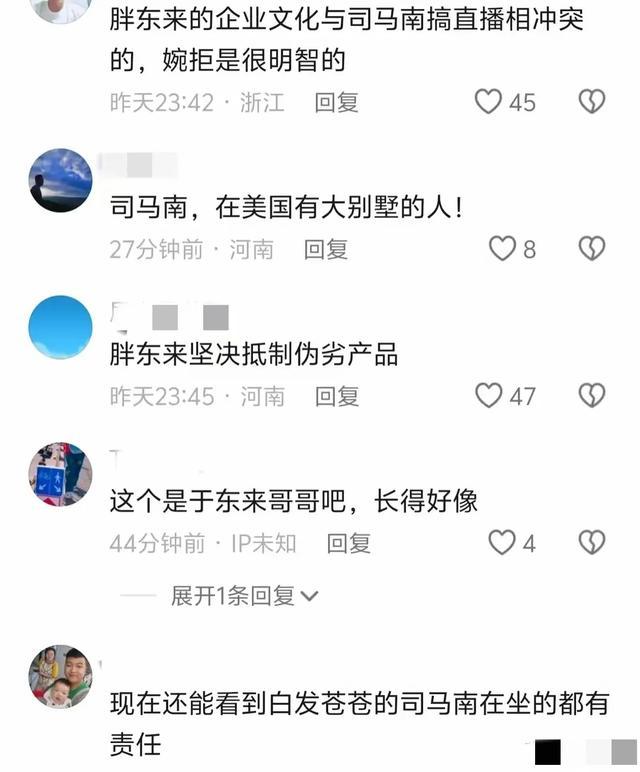Open avatar of the 大别墅 commenter
Image resolution: width=640 pixels, height=772 pixels.
[60, 180]
